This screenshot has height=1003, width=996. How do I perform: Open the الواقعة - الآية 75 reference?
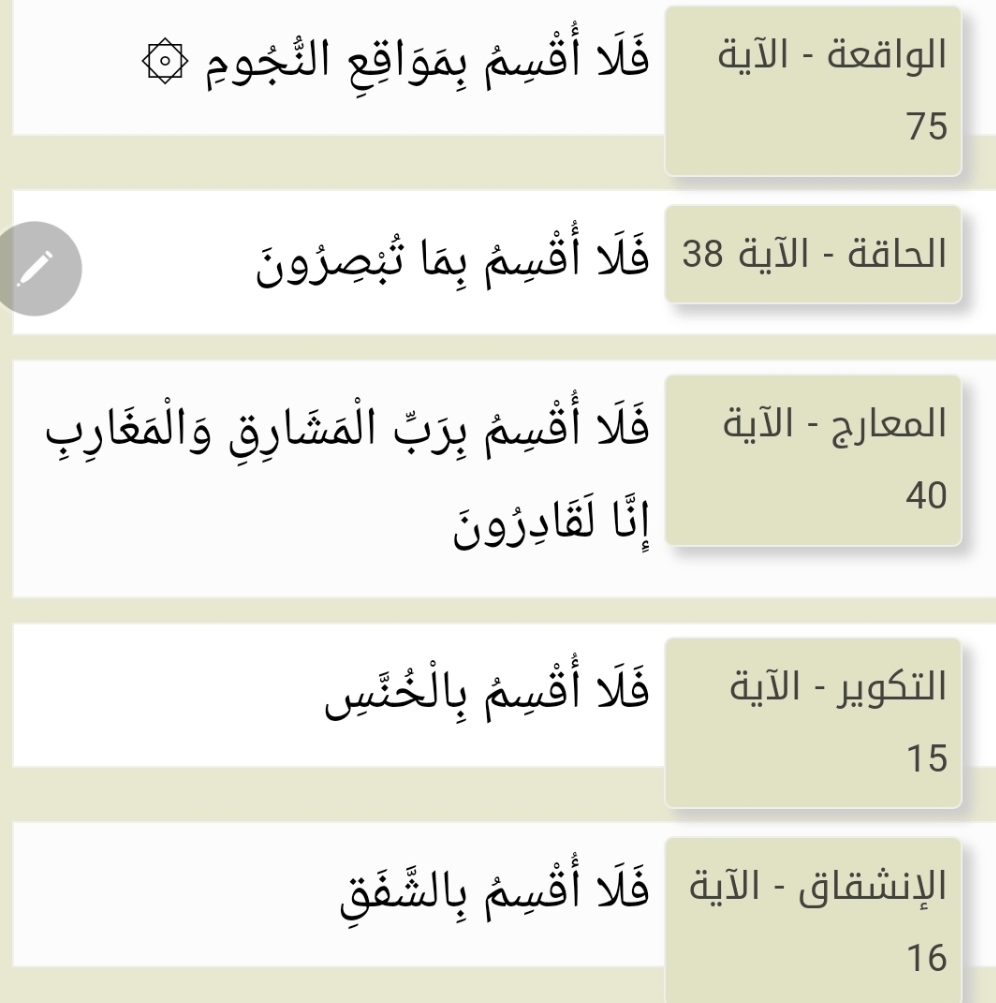[813, 91]
